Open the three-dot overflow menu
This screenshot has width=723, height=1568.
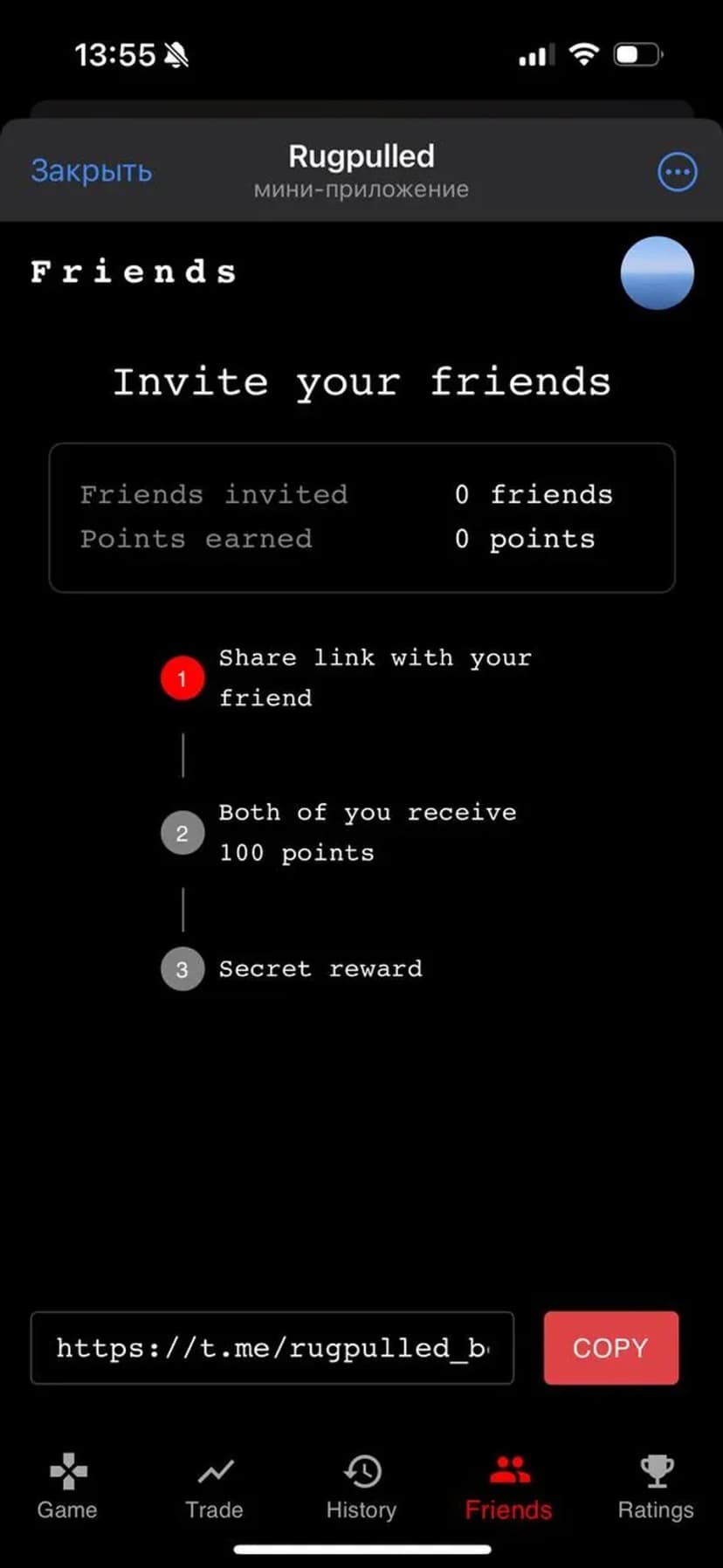[x=677, y=172]
